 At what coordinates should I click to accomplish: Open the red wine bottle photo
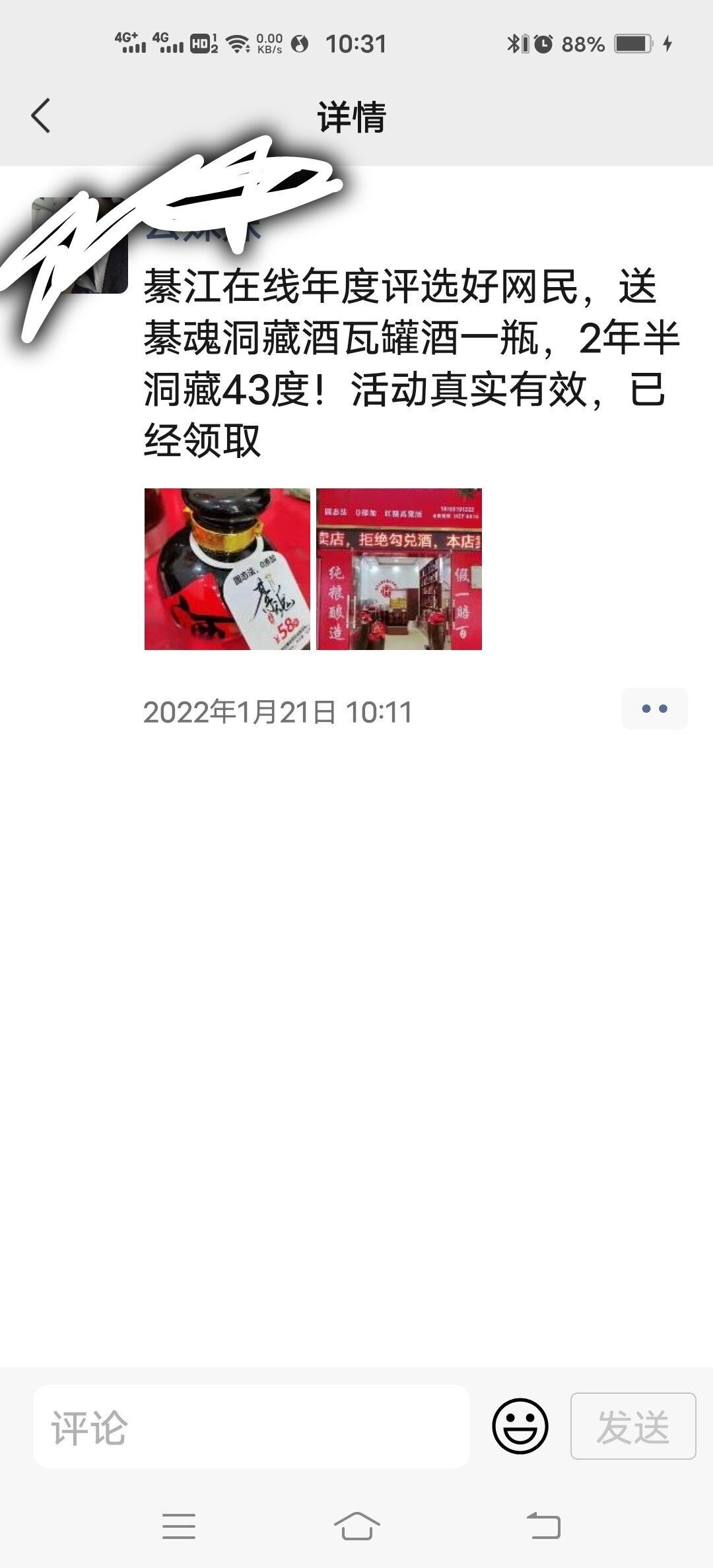tap(227, 569)
